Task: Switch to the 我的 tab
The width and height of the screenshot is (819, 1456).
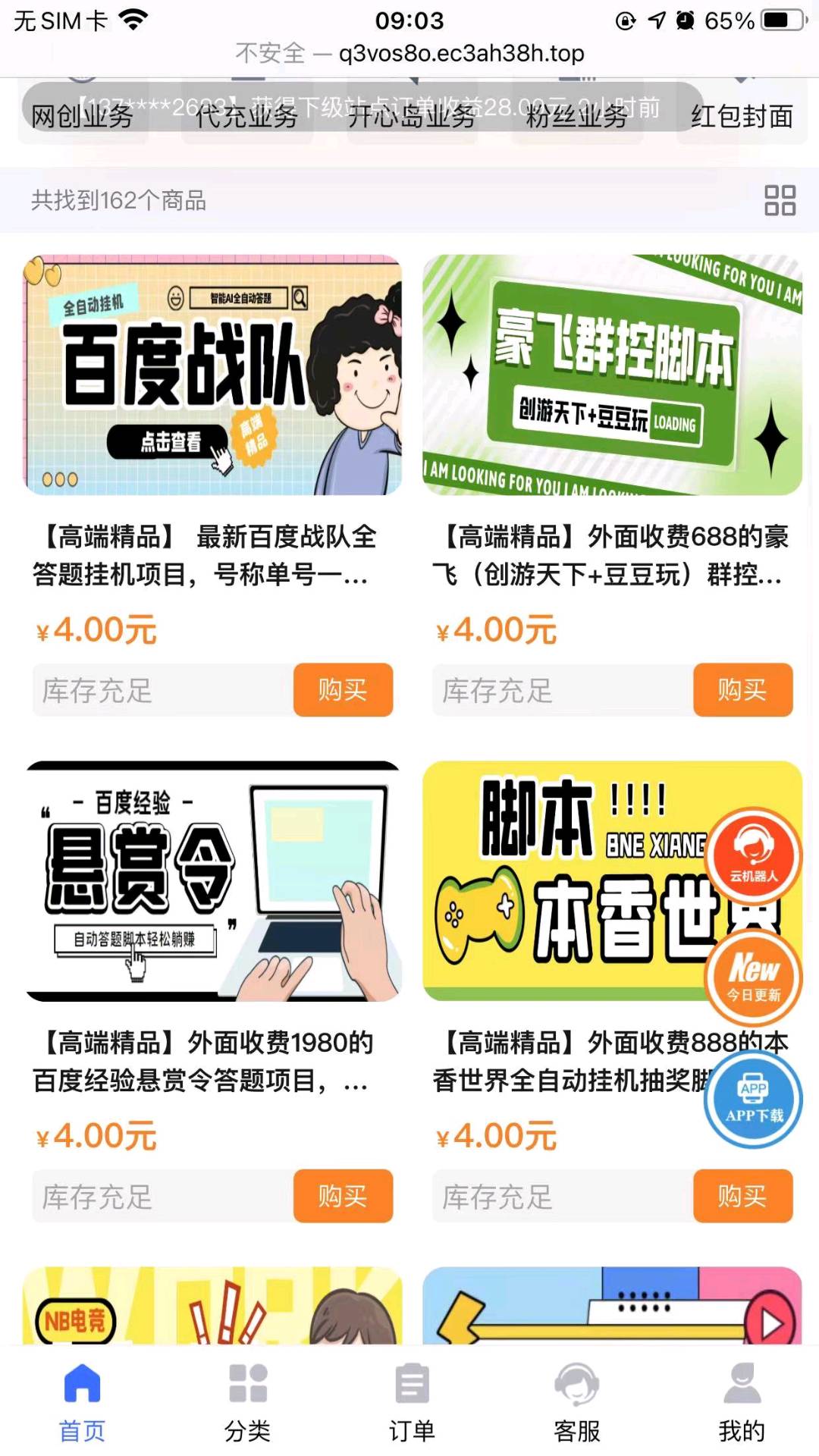Action: click(742, 1401)
